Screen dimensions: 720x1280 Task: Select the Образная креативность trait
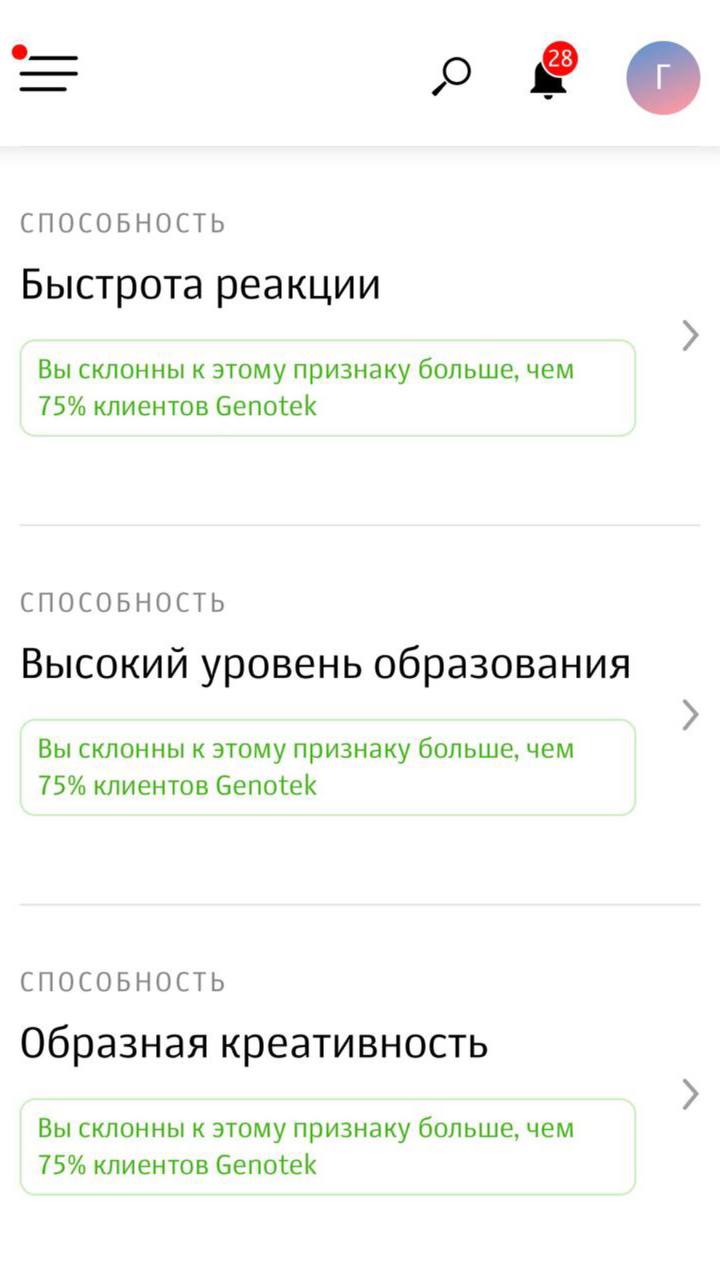coord(254,1044)
